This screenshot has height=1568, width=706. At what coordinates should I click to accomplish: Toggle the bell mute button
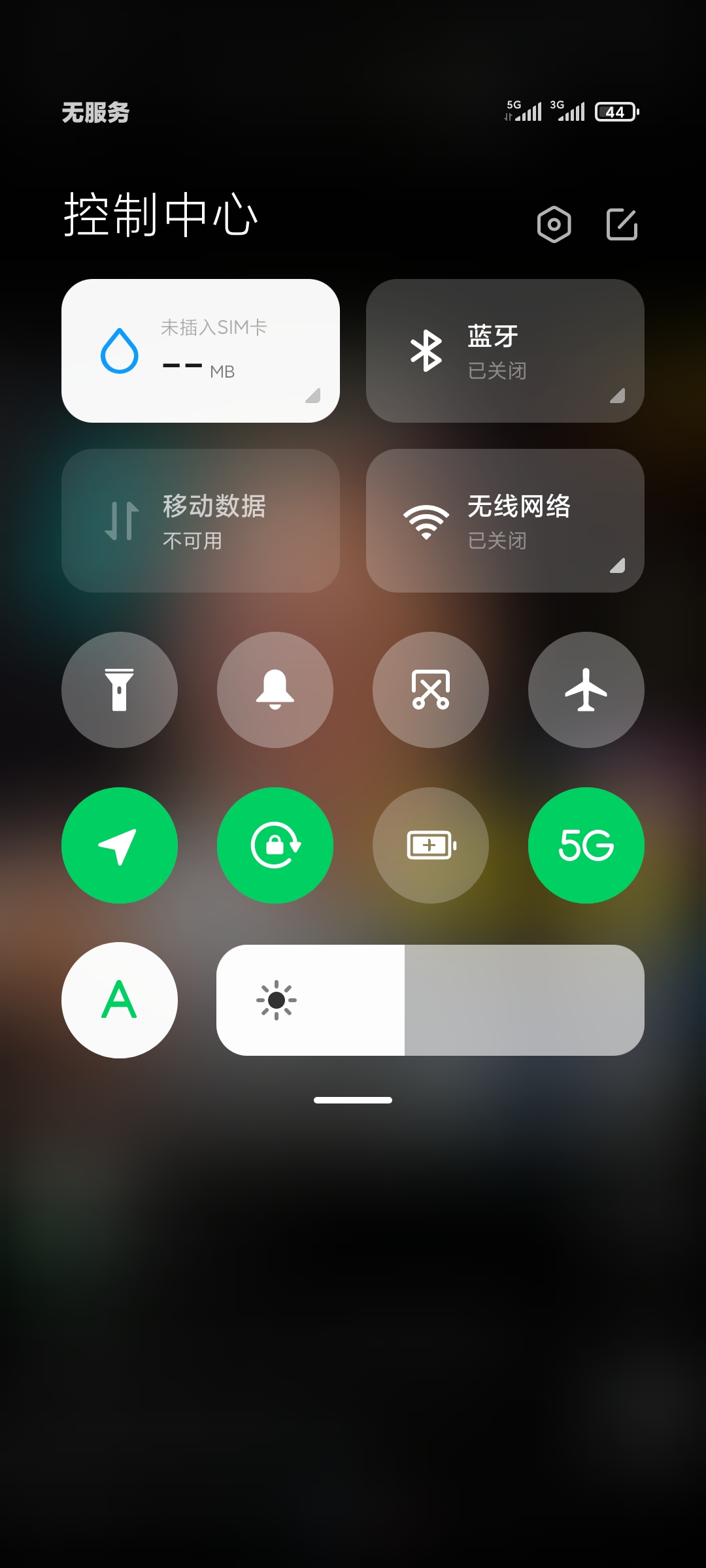coord(275,690)
